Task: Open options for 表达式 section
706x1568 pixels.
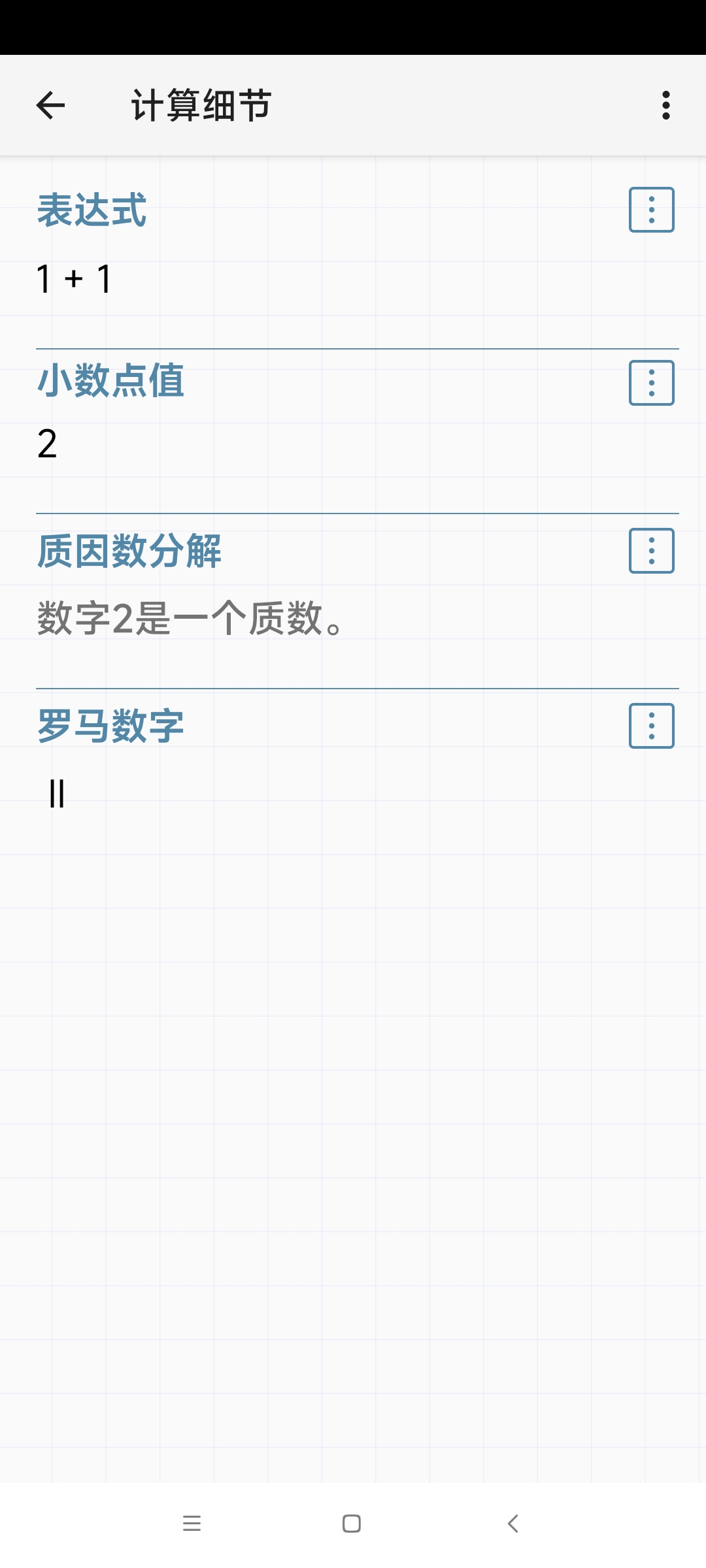Action: [651, 210]
